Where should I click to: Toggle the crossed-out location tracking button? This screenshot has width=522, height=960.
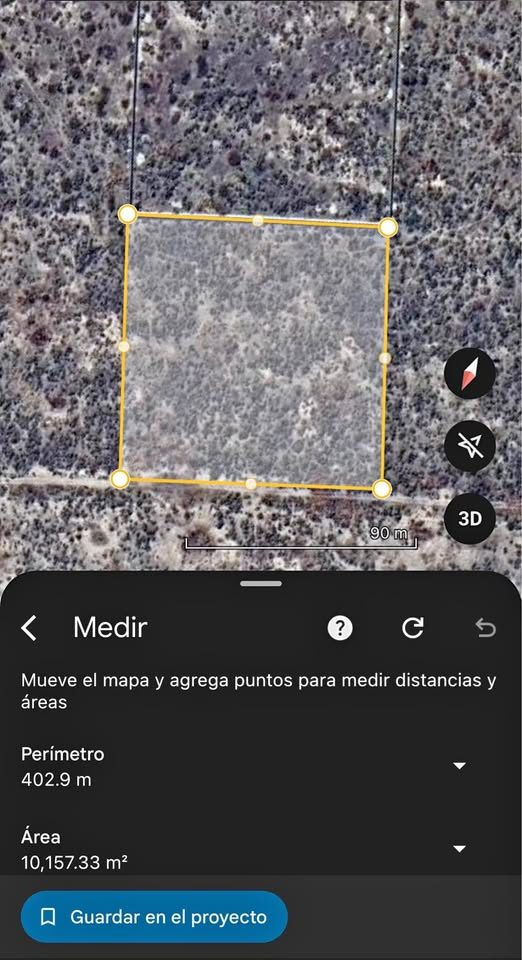point(469,446)
